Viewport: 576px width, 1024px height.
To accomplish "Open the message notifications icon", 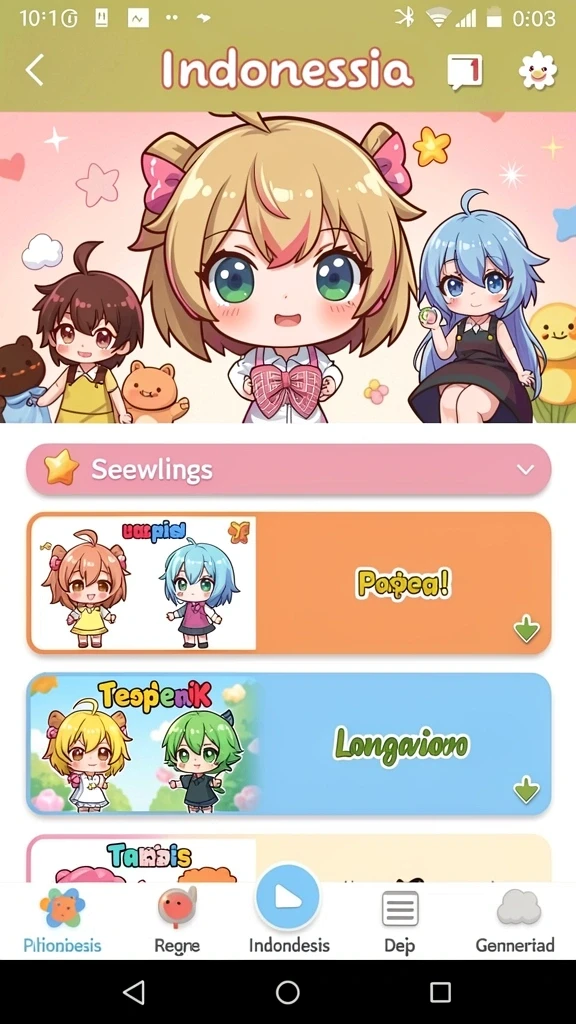I will (465, 71).
